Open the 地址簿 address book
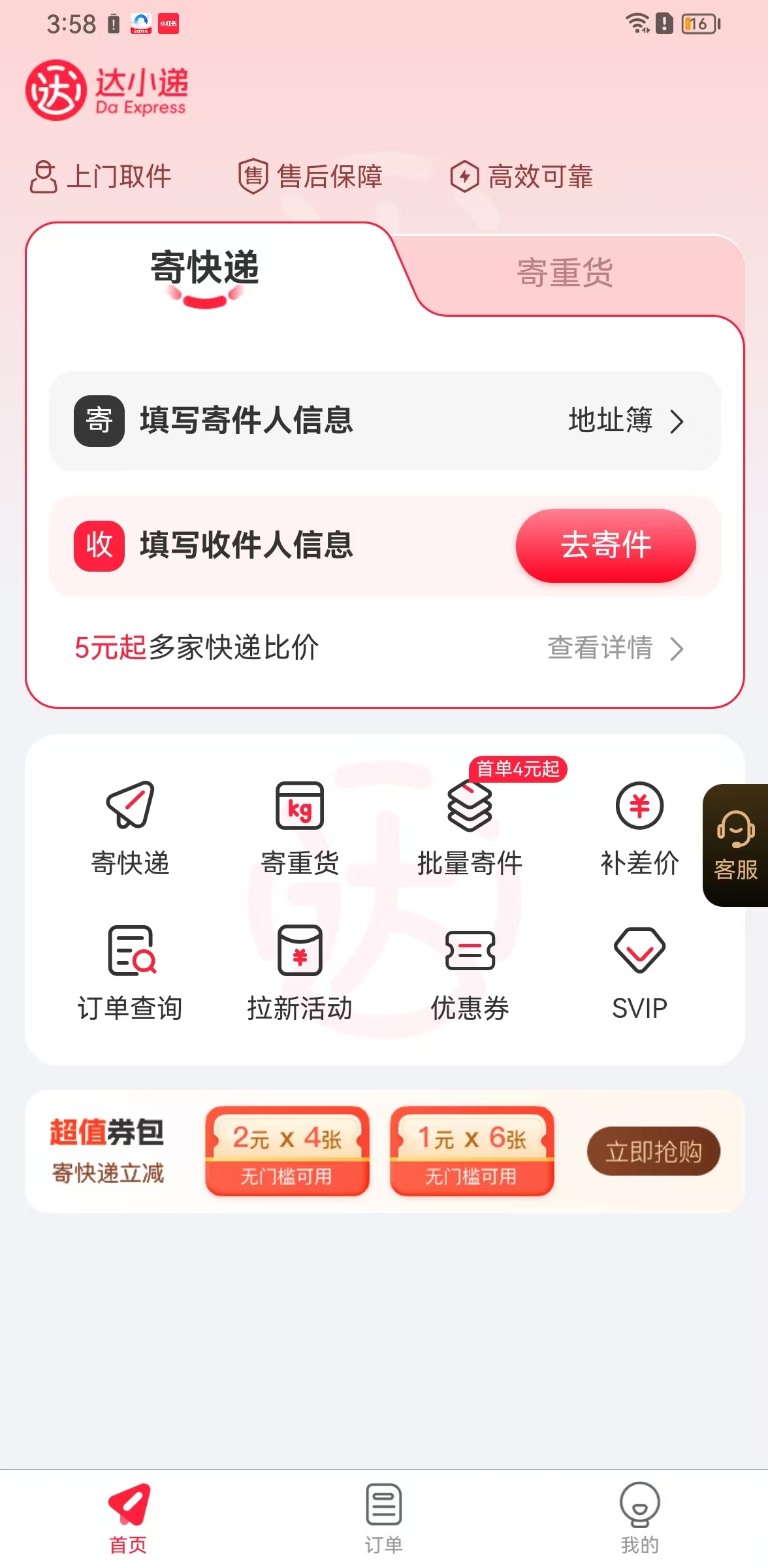 coord(624,421)
